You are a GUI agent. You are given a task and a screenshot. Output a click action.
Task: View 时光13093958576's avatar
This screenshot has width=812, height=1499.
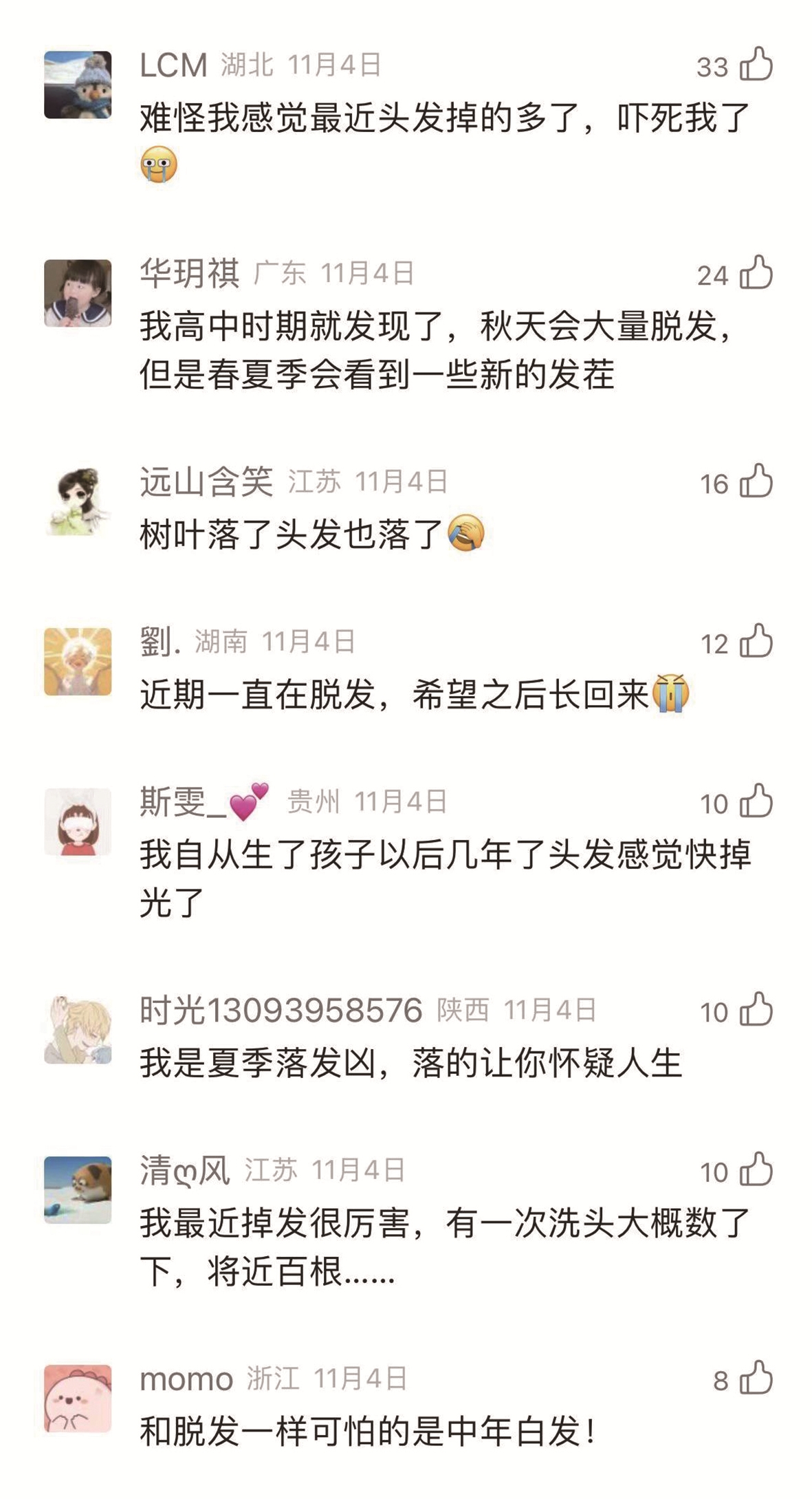(78, 1031)
